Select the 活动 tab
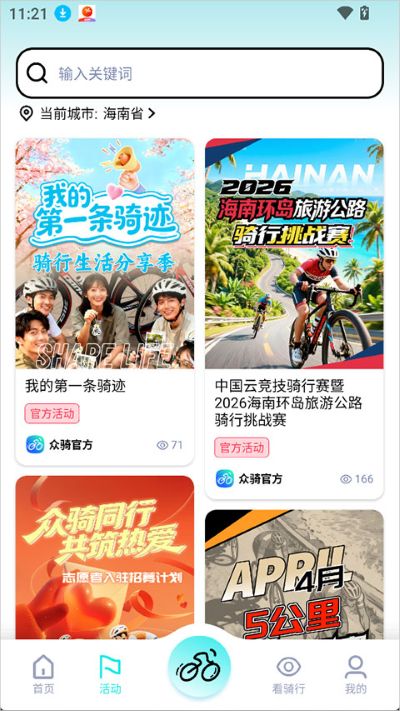400x711 pixels. (x=110, y=675)
